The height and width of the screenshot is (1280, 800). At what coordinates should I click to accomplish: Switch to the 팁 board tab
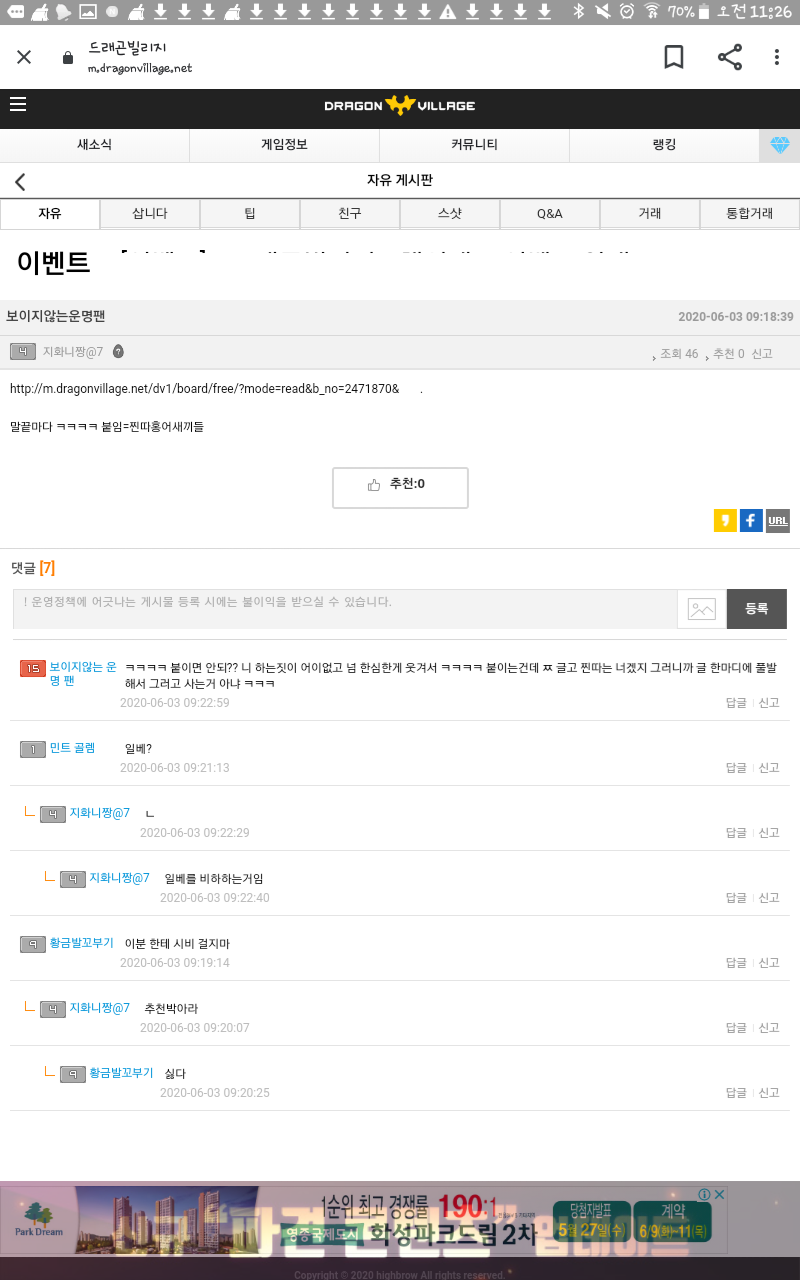[x=250, y=214]
